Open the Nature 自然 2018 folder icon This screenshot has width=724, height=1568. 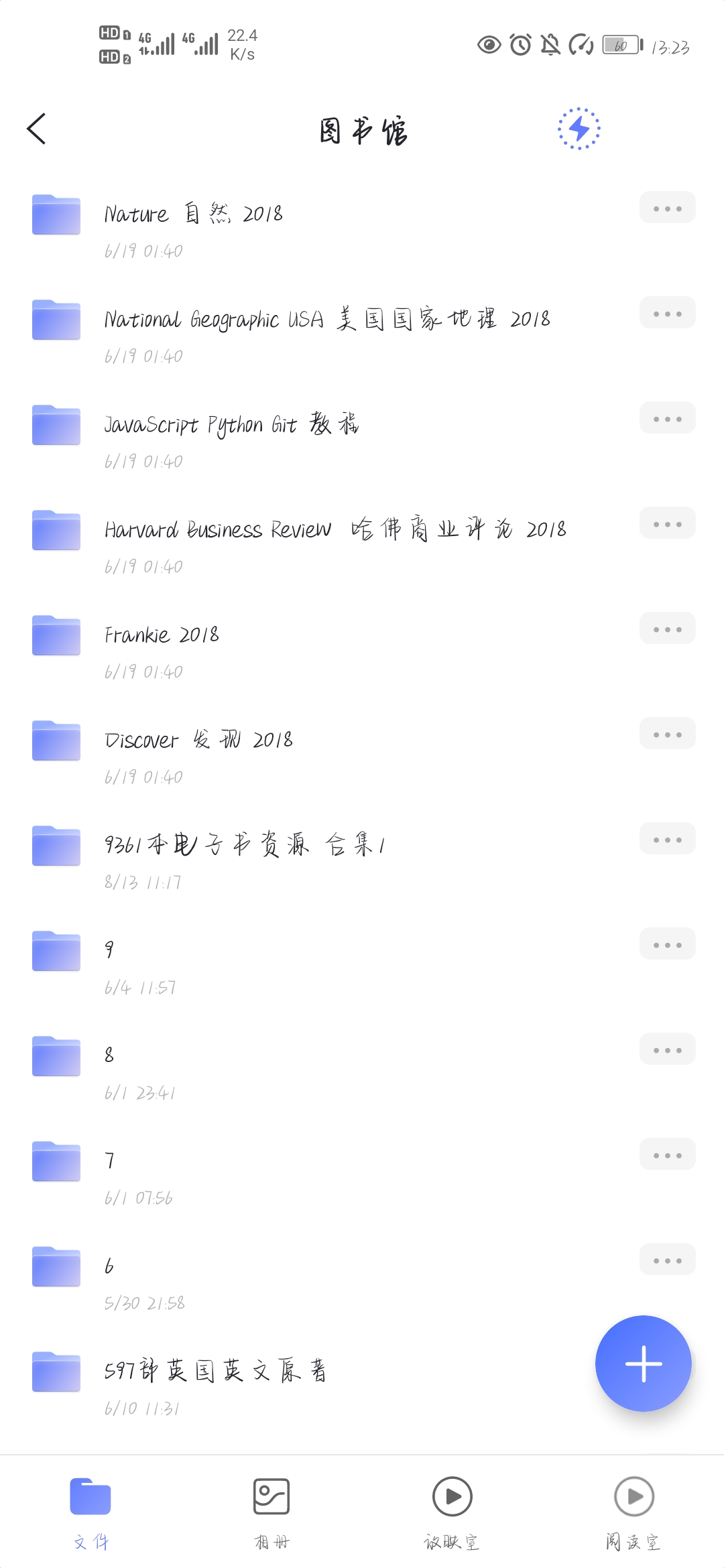click(x=56, y=214)
